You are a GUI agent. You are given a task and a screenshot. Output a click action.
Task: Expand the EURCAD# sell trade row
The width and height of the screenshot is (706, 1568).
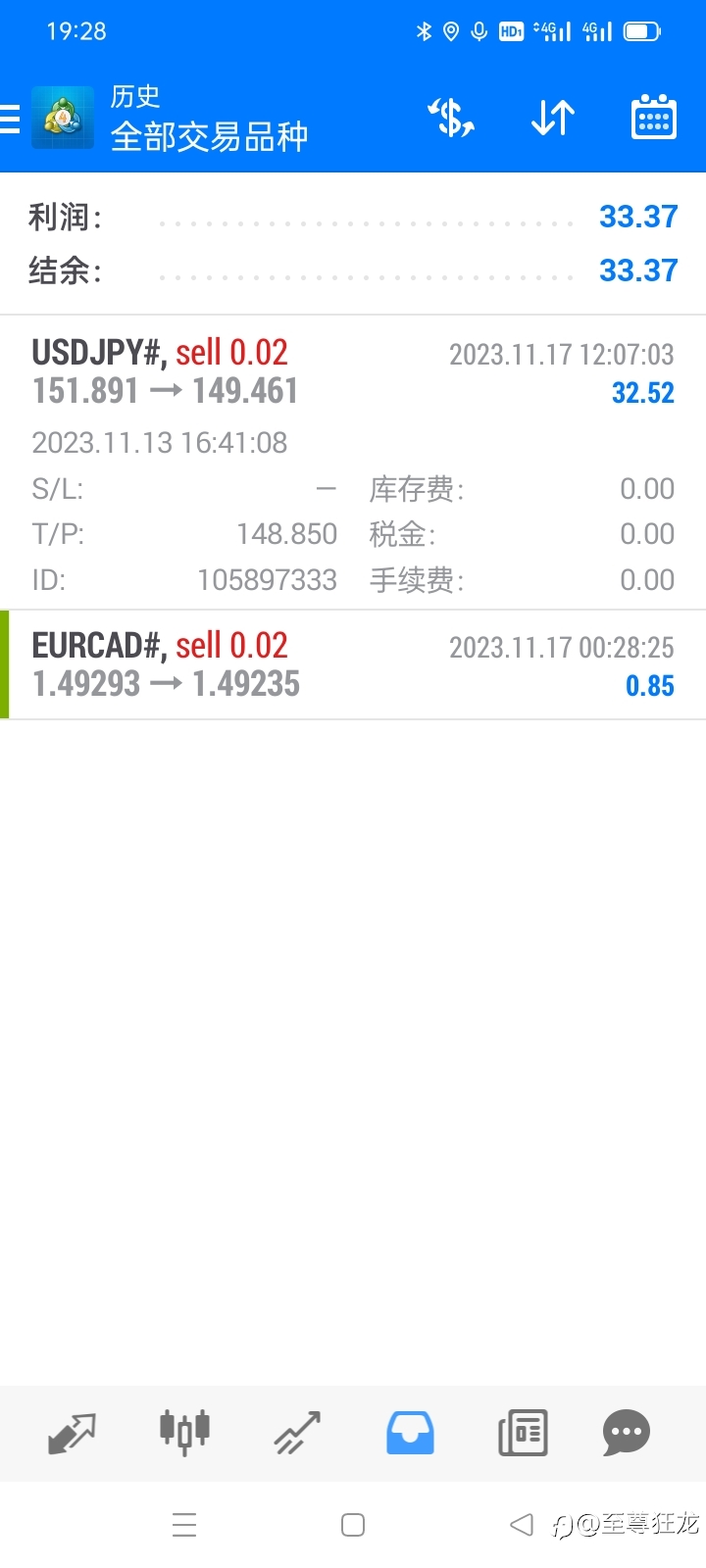tap(353, 665)
